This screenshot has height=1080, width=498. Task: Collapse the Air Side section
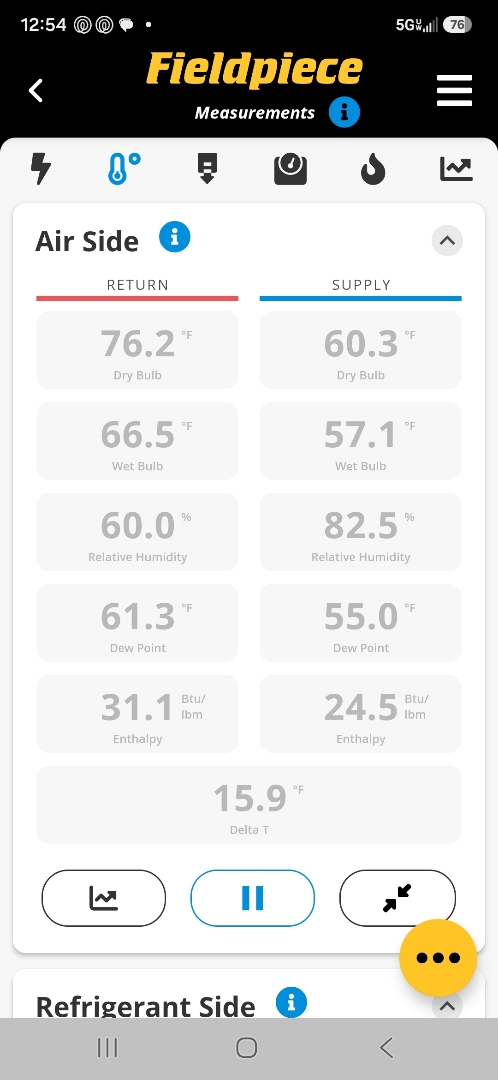click(x=447, y=240)
